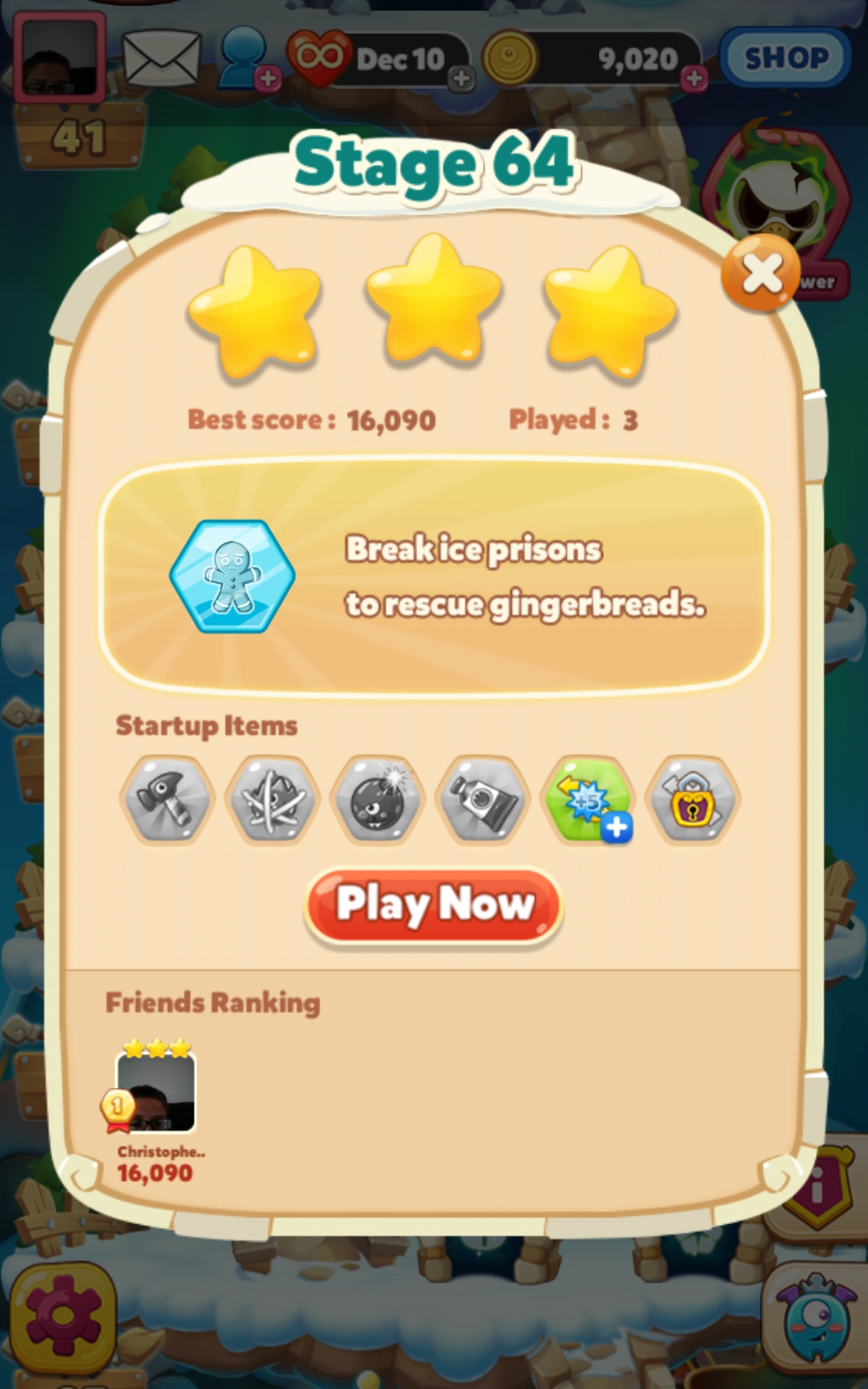Select the paint tube startup item
The height and width of the screenshot is (1389, 868).
click(x=483, y=800)
